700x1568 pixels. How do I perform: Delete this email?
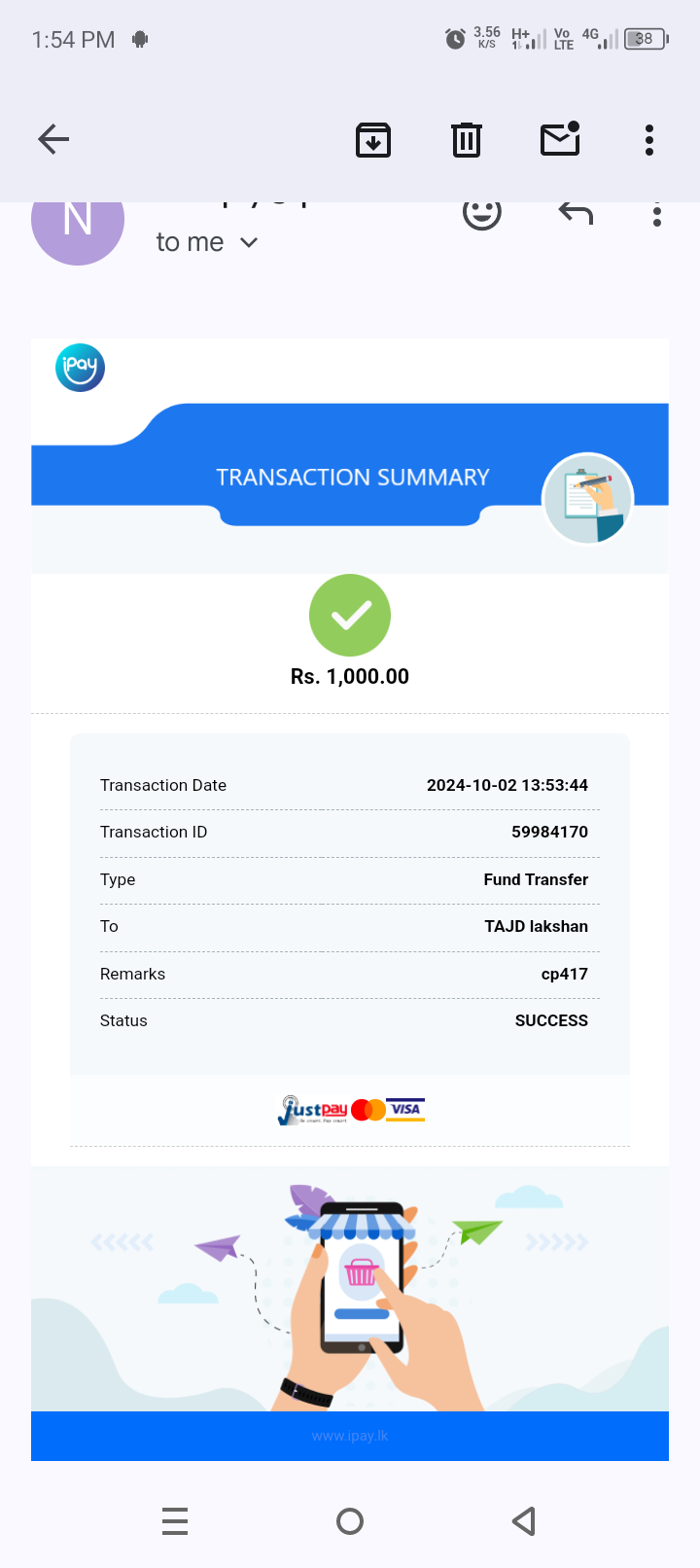[467, 140]
